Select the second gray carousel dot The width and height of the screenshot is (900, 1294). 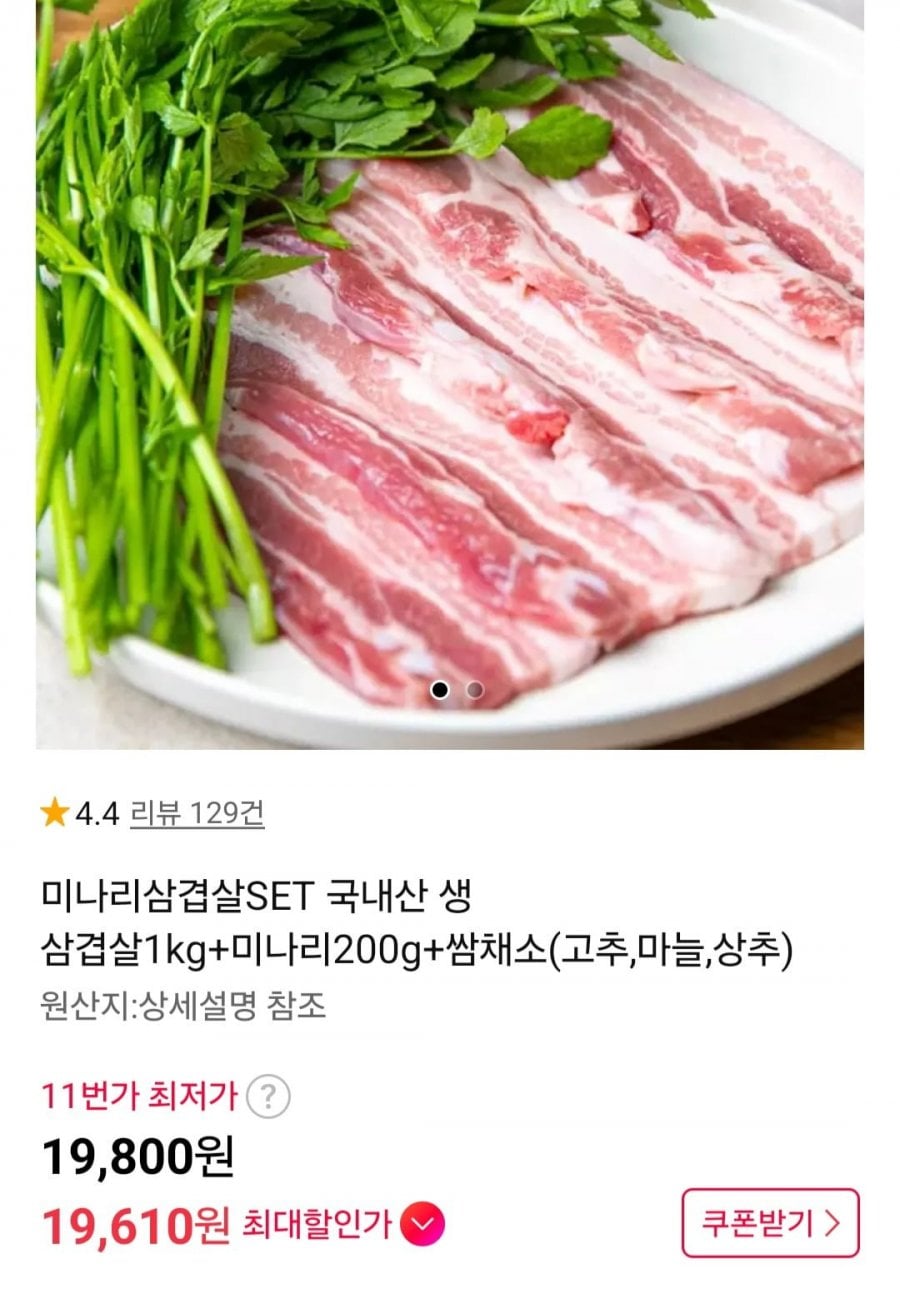pos(473,689)
